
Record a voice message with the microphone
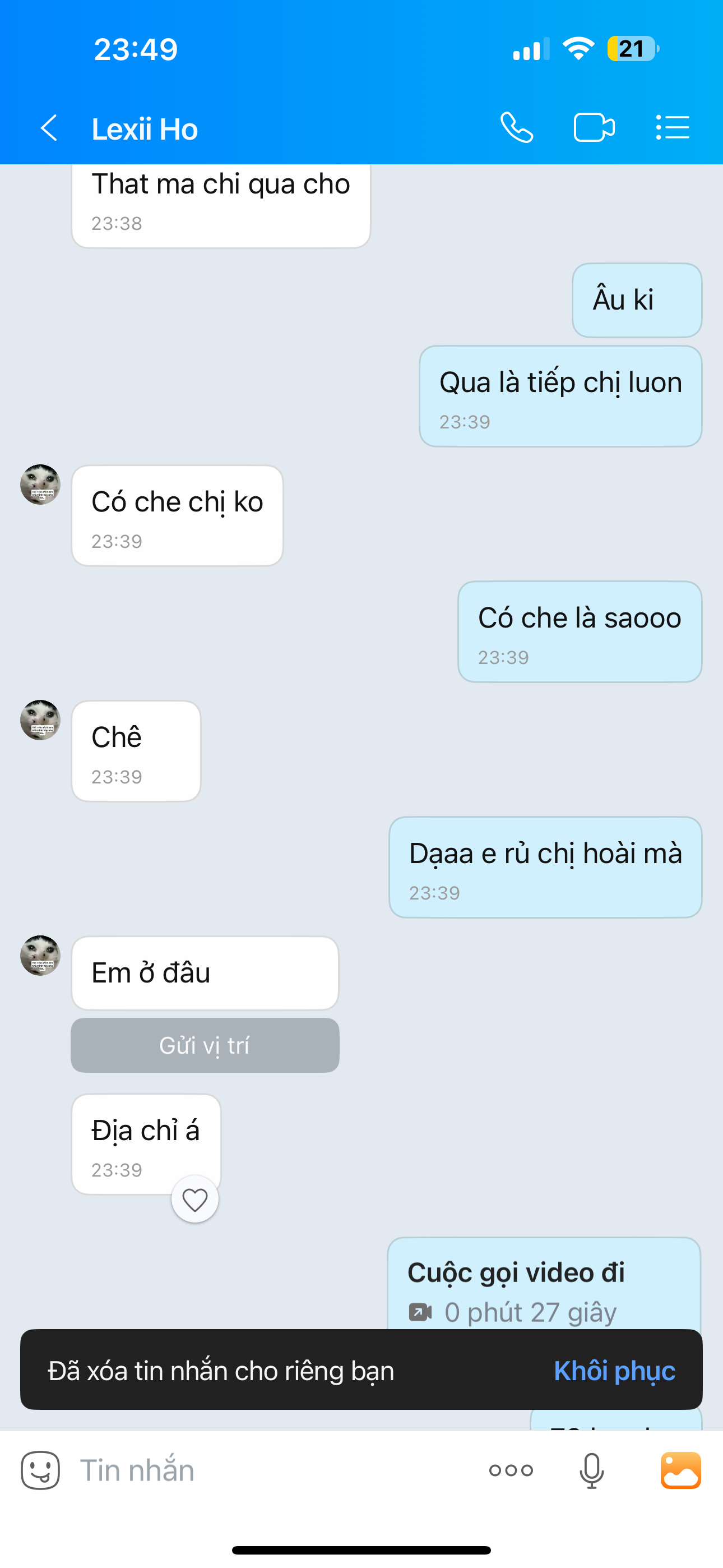pos(591,1470)
